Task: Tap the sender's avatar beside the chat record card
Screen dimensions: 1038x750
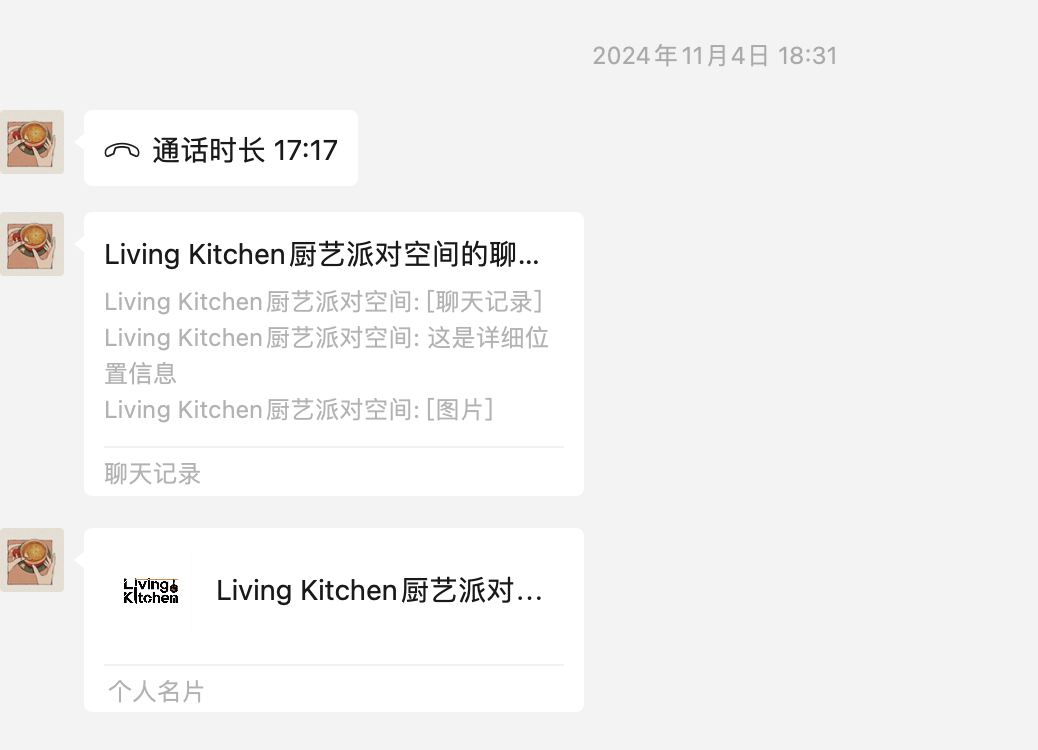Action: click(x=32, y=244)
